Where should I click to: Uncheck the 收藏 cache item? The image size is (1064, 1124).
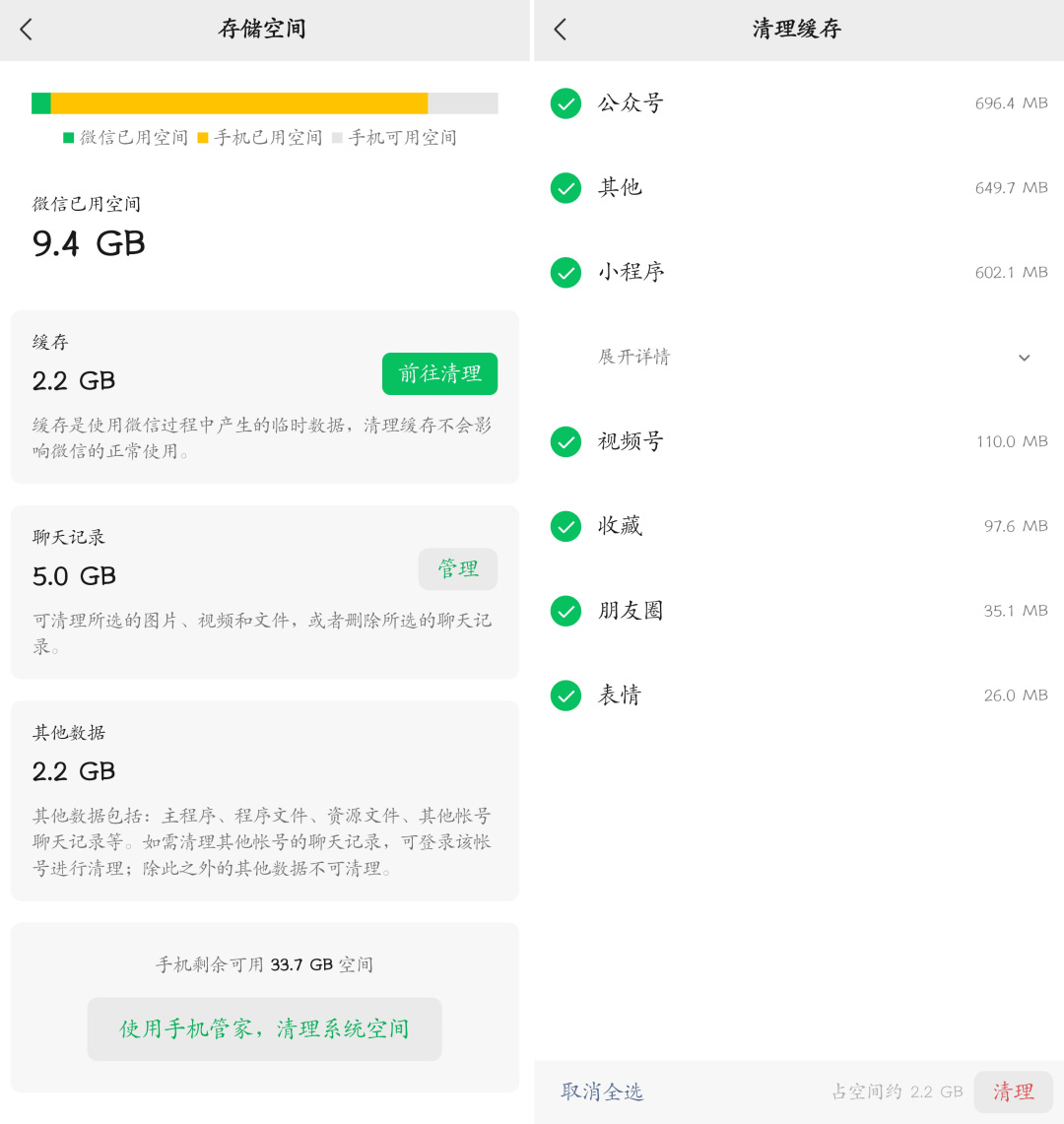tap(565, 526)
